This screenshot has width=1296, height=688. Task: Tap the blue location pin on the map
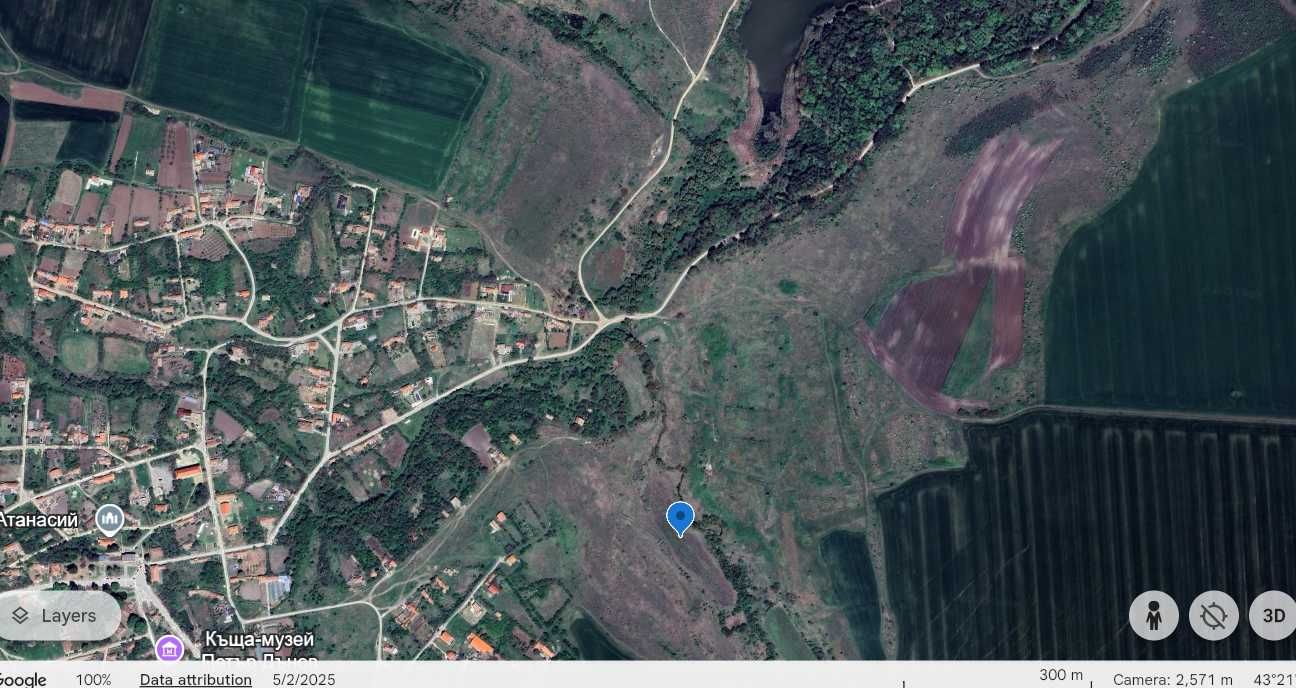(x=680, y=518)
